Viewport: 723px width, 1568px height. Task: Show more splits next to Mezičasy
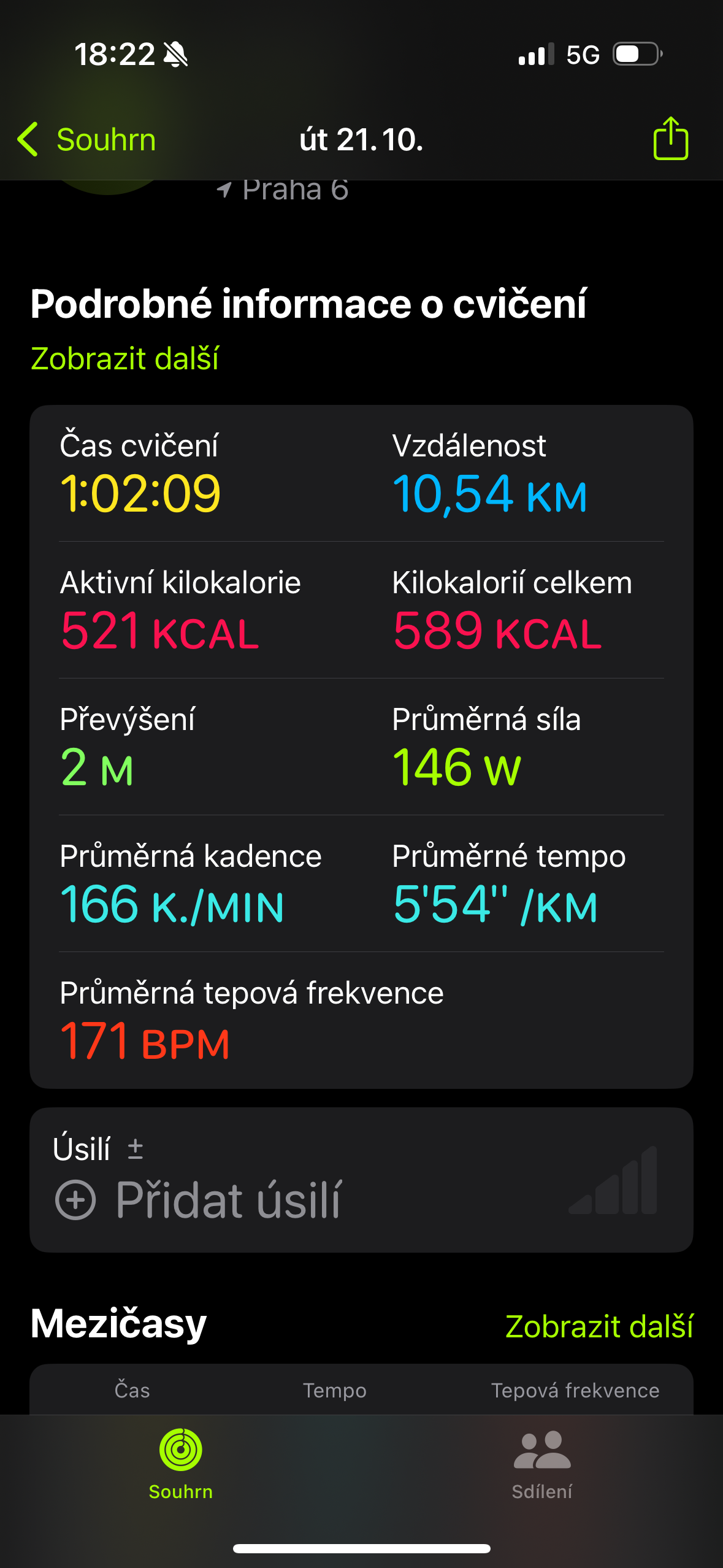tap(599, 1326)
